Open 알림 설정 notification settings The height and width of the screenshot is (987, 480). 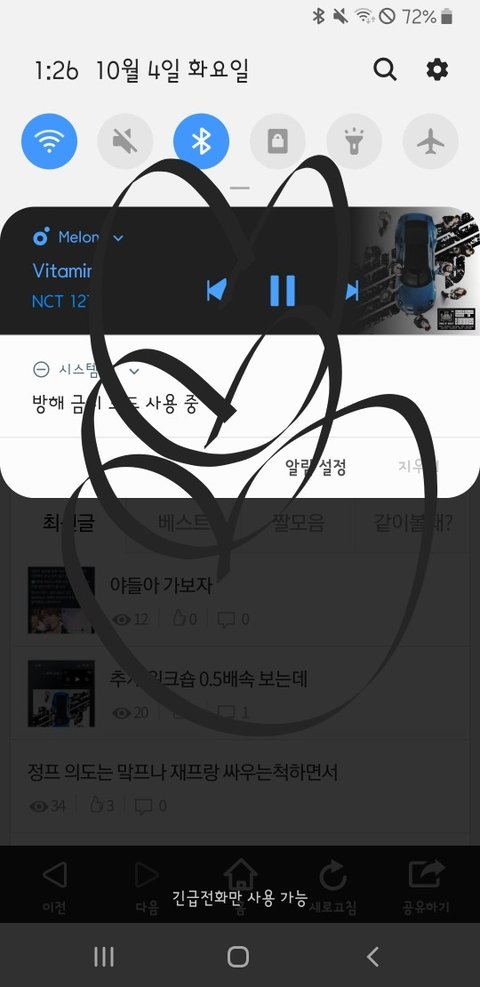[x=316, y=467]
